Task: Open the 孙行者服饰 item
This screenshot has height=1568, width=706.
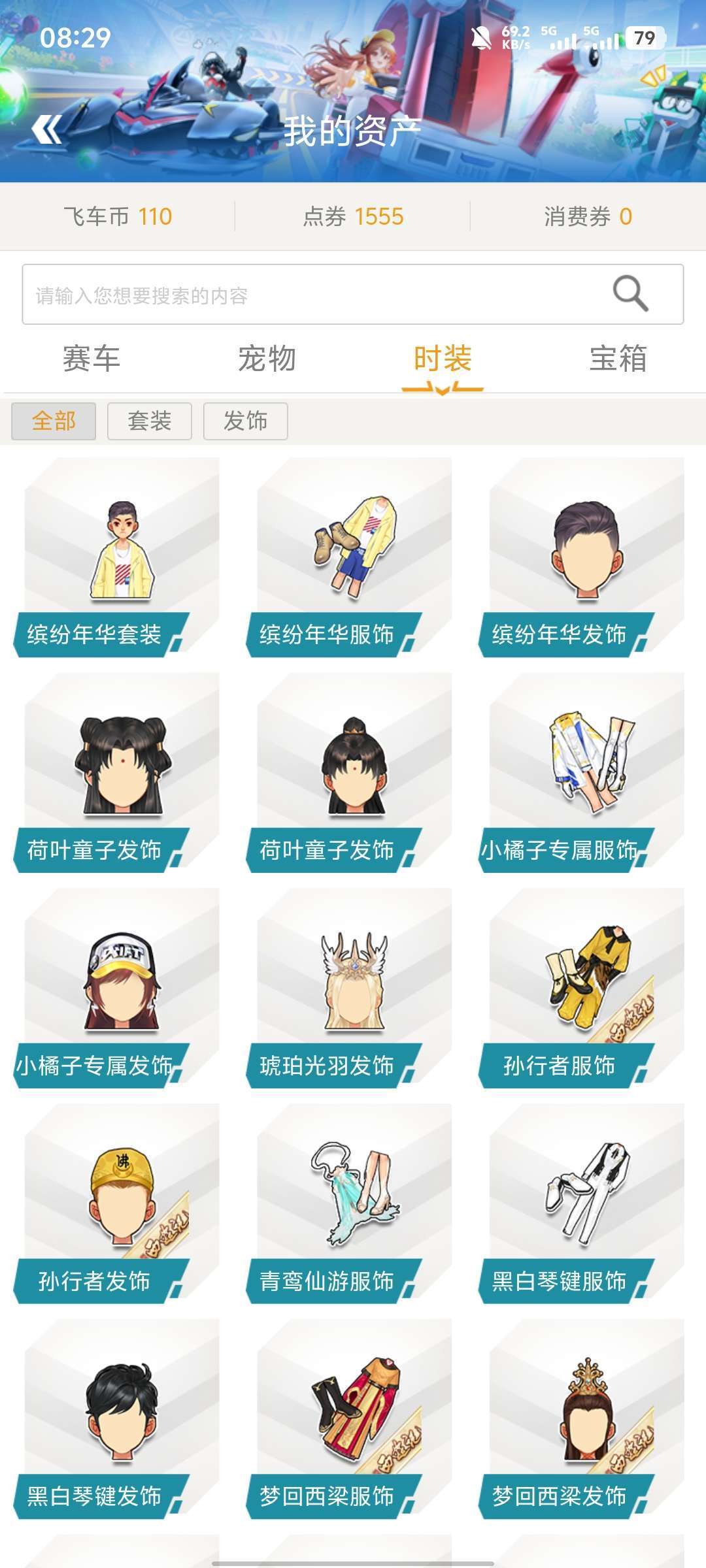Action: tap(586, 987)
